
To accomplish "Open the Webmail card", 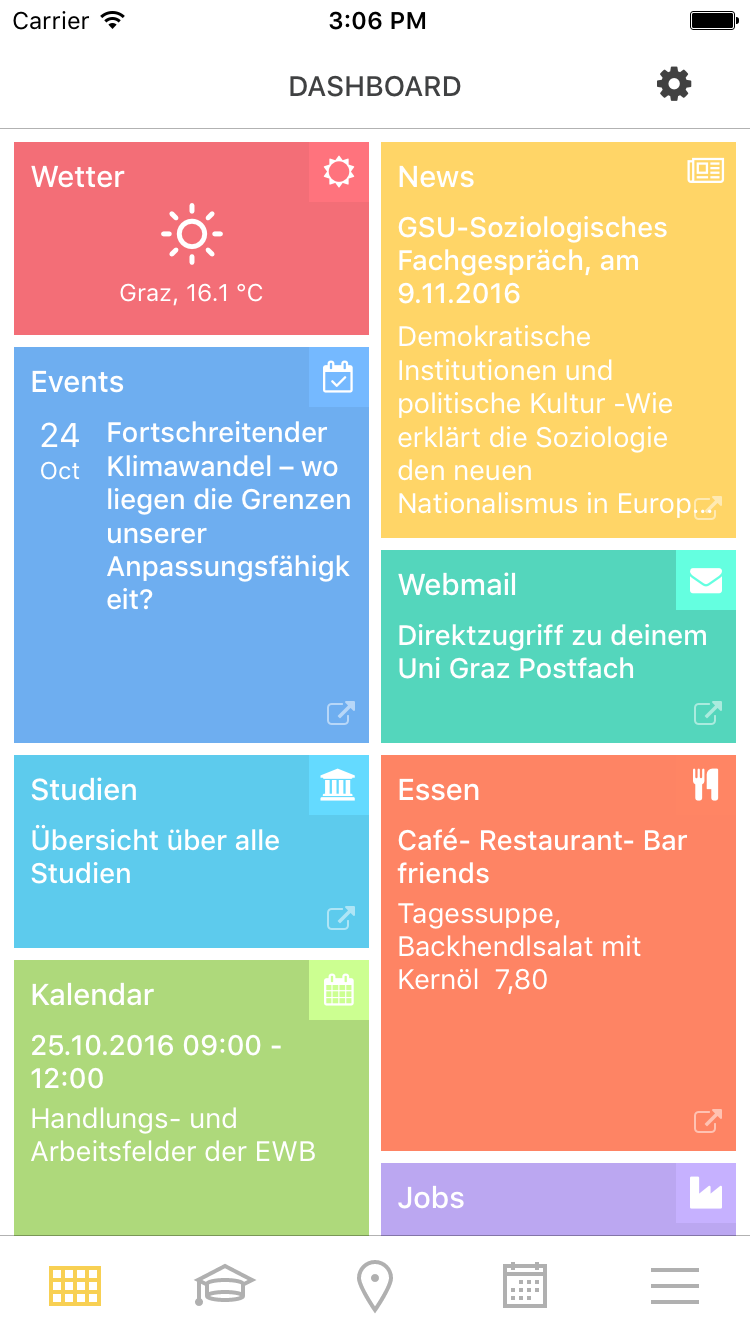I will coord(558,646).
